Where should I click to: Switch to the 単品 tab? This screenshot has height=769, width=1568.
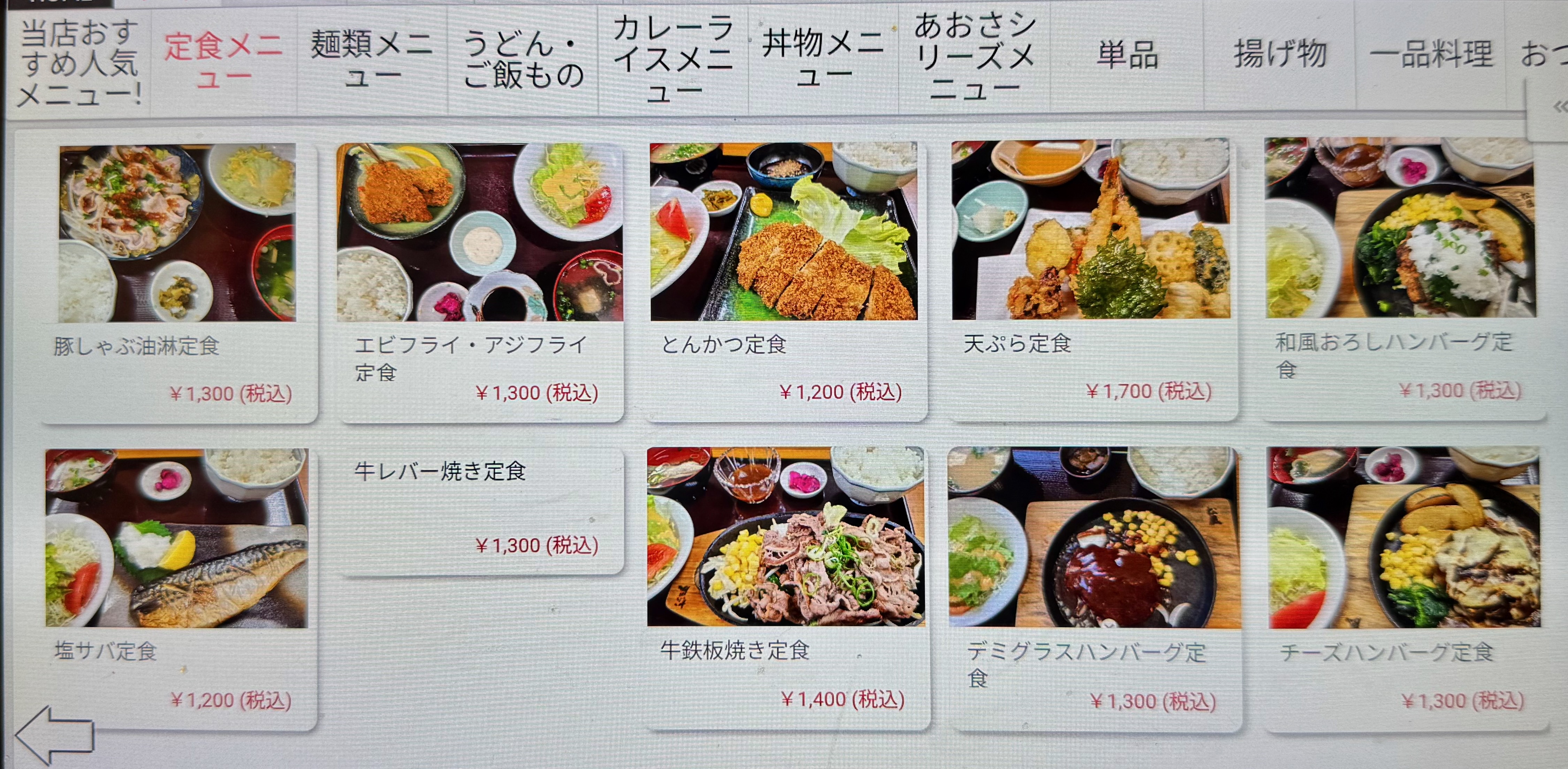[x=1127, y=55]
